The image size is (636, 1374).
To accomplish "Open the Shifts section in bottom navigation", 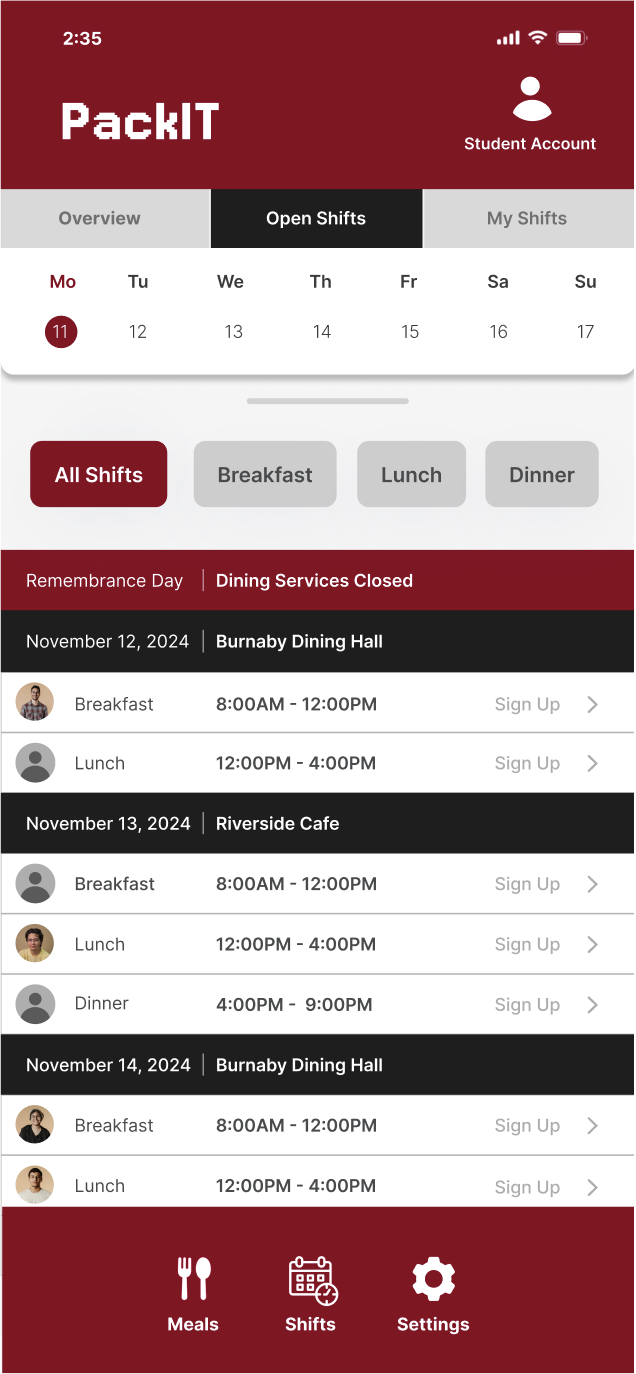I will 311,1294.
